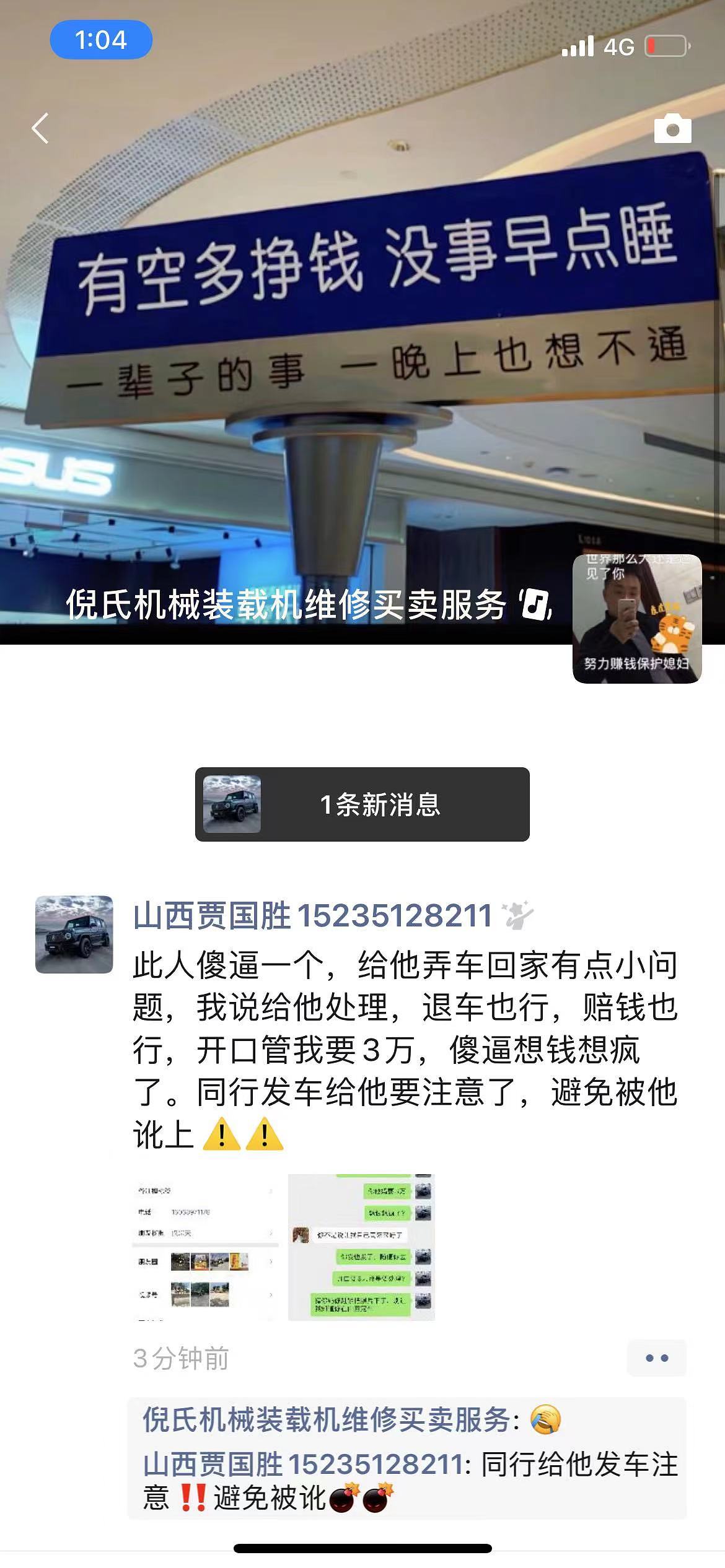
Task: Open 山西贾国胜 15235128211 name link
Action: click(x=312, y=915)
